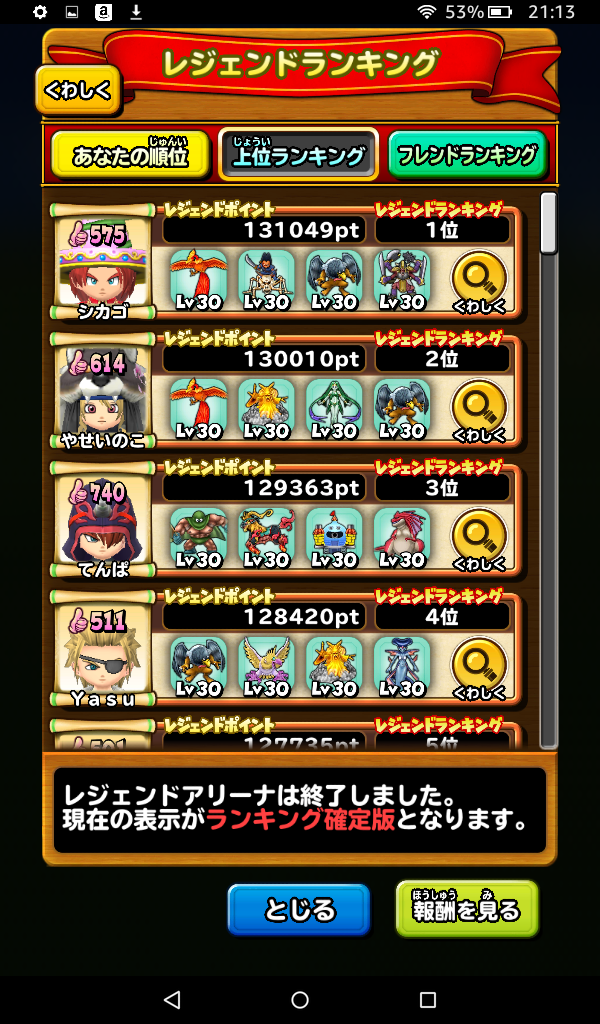The image size is (600, 1024).
Task: Open the フレンドランキング tab
Action: [467, 155]
